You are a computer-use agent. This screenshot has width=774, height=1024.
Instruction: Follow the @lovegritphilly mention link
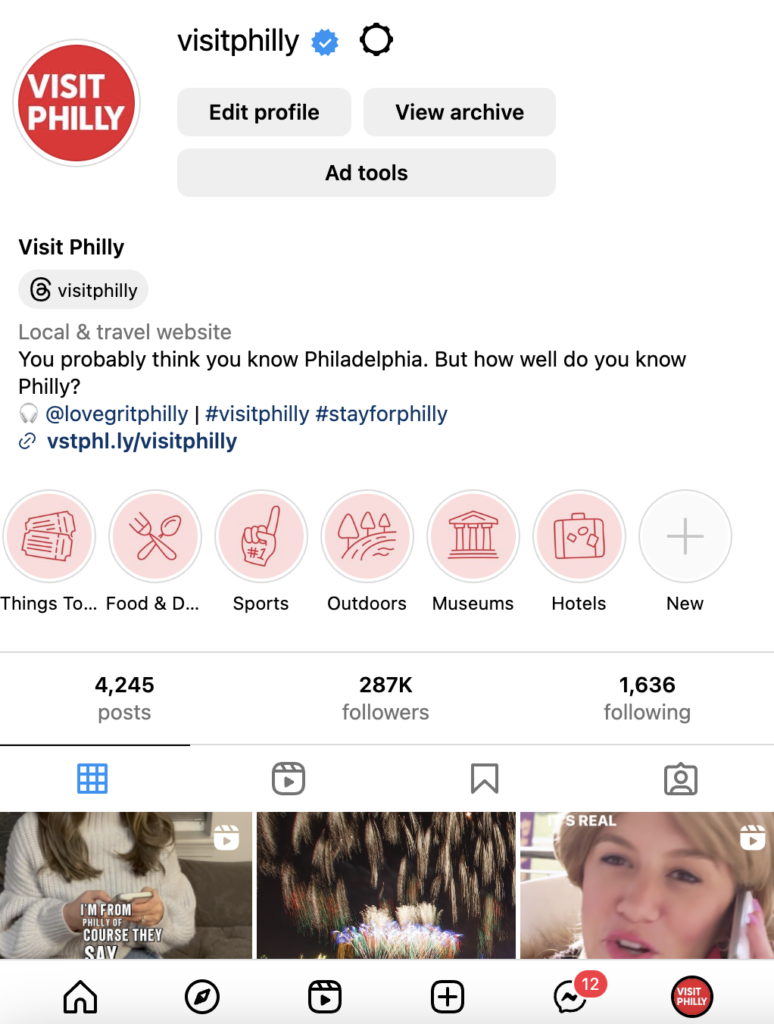point(117,414)
